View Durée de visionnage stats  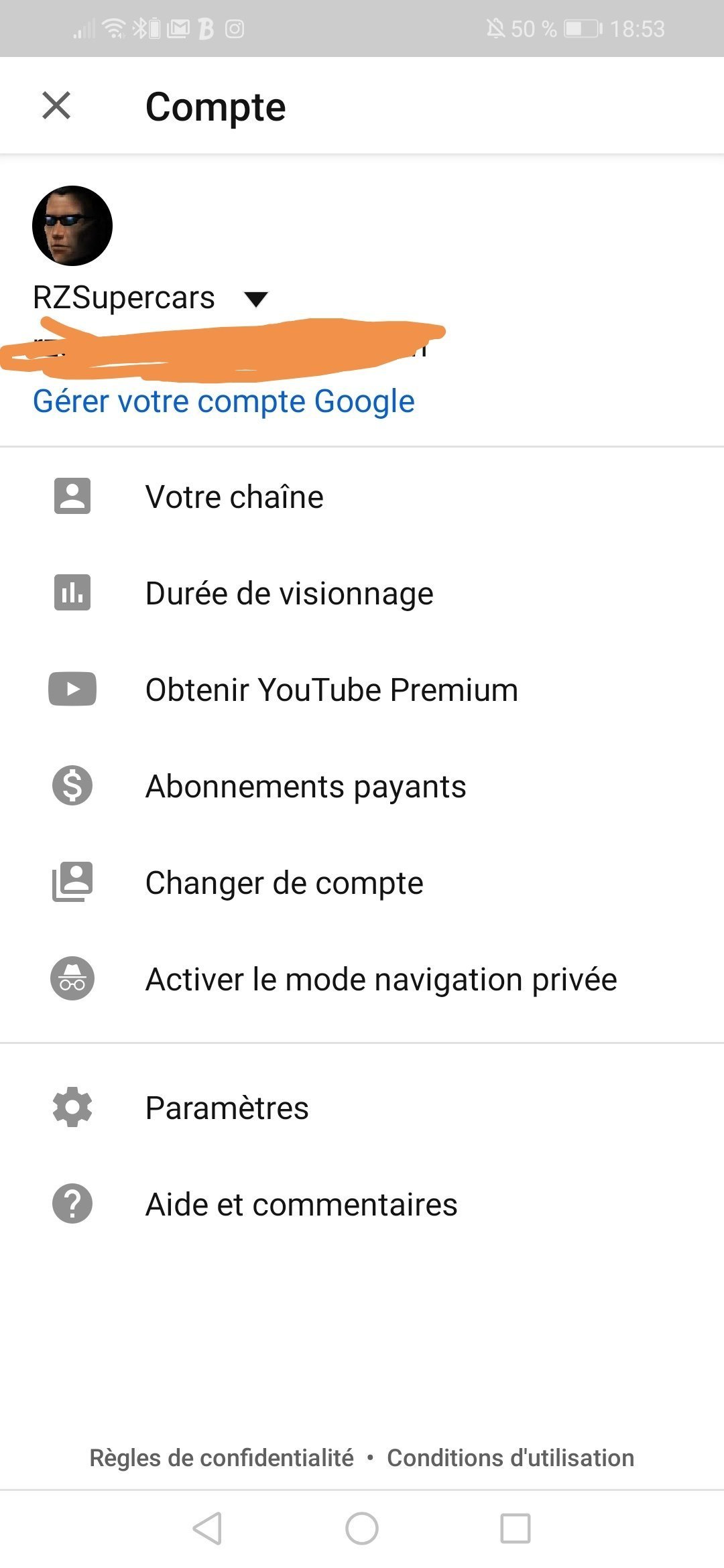[x=289, y=594]
